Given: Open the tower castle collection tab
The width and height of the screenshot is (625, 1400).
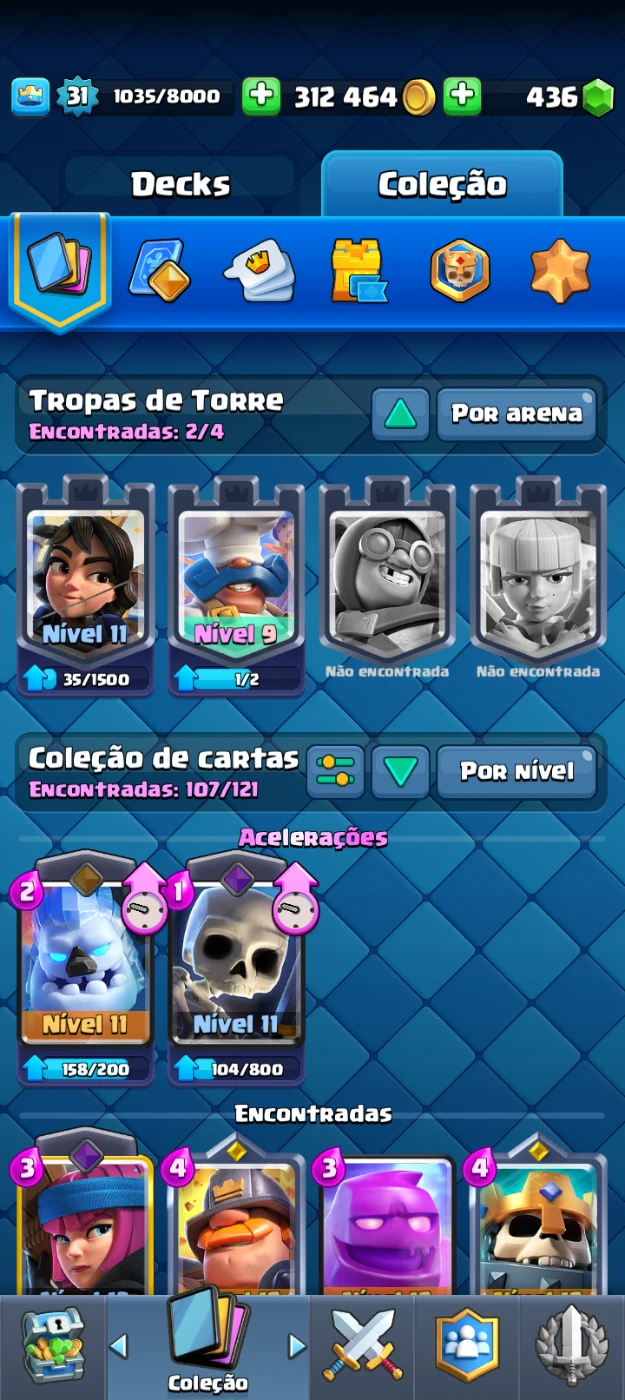Looking at the screenshot, I should pos(359,271).
